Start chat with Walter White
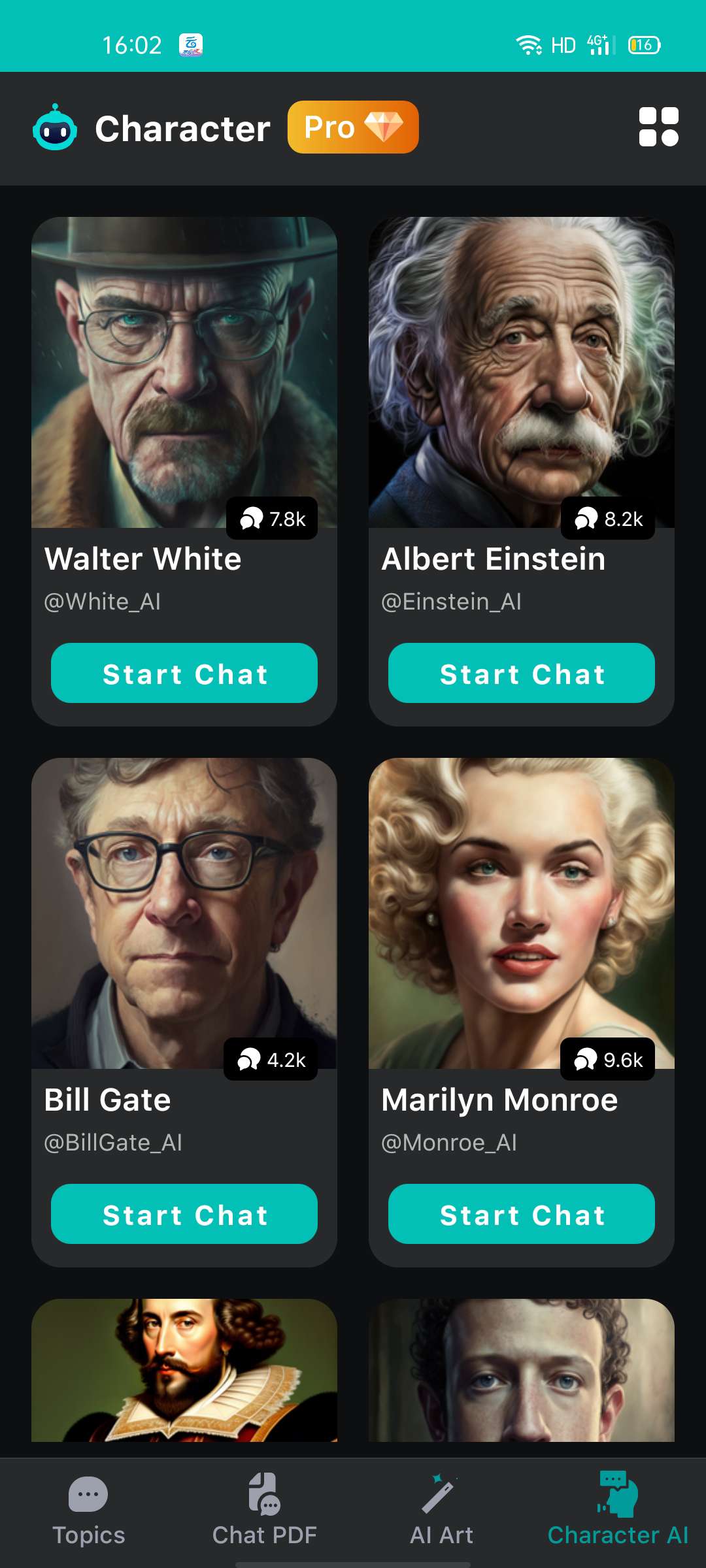This screenshot has width=706, height=1568. [x=184, y=674]
